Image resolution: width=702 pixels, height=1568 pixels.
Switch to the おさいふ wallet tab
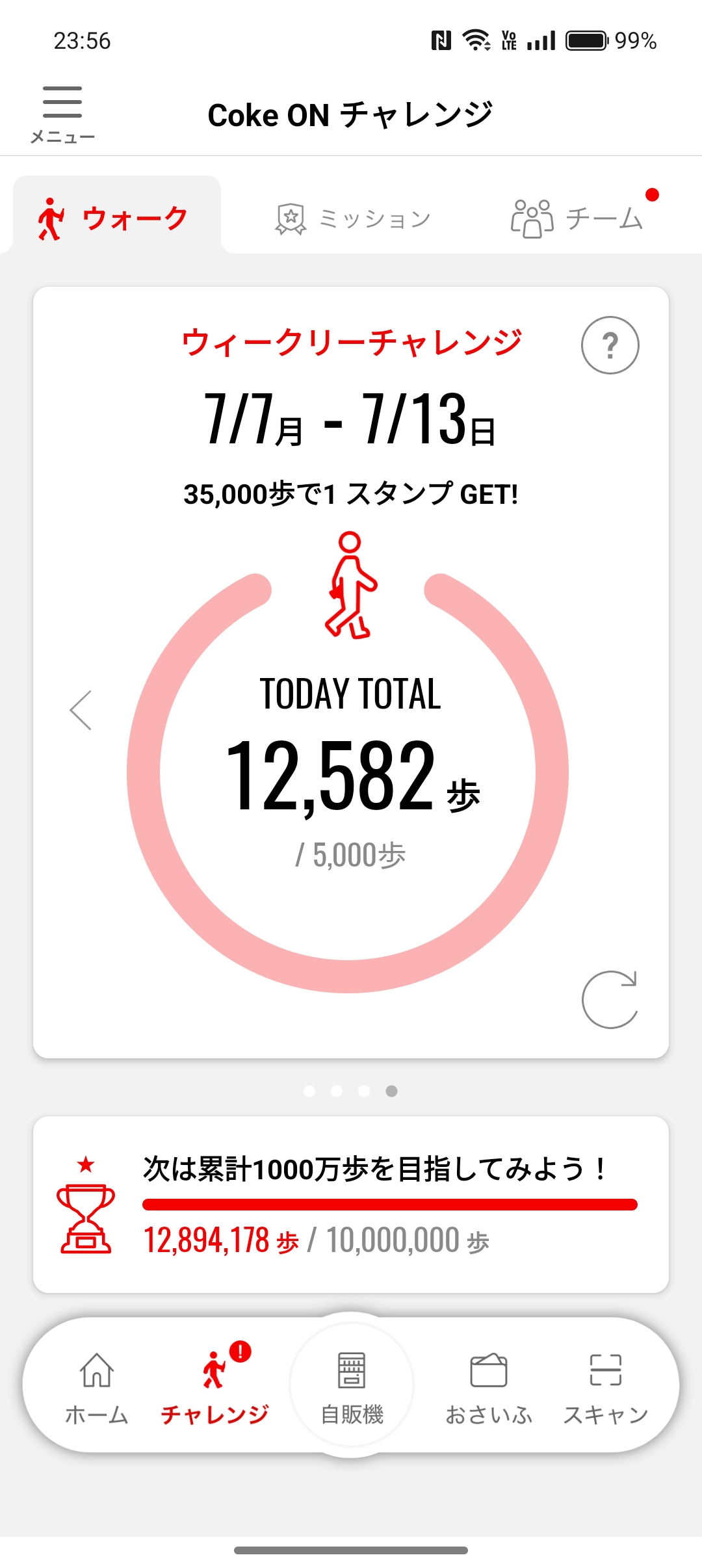(489, 1387)
